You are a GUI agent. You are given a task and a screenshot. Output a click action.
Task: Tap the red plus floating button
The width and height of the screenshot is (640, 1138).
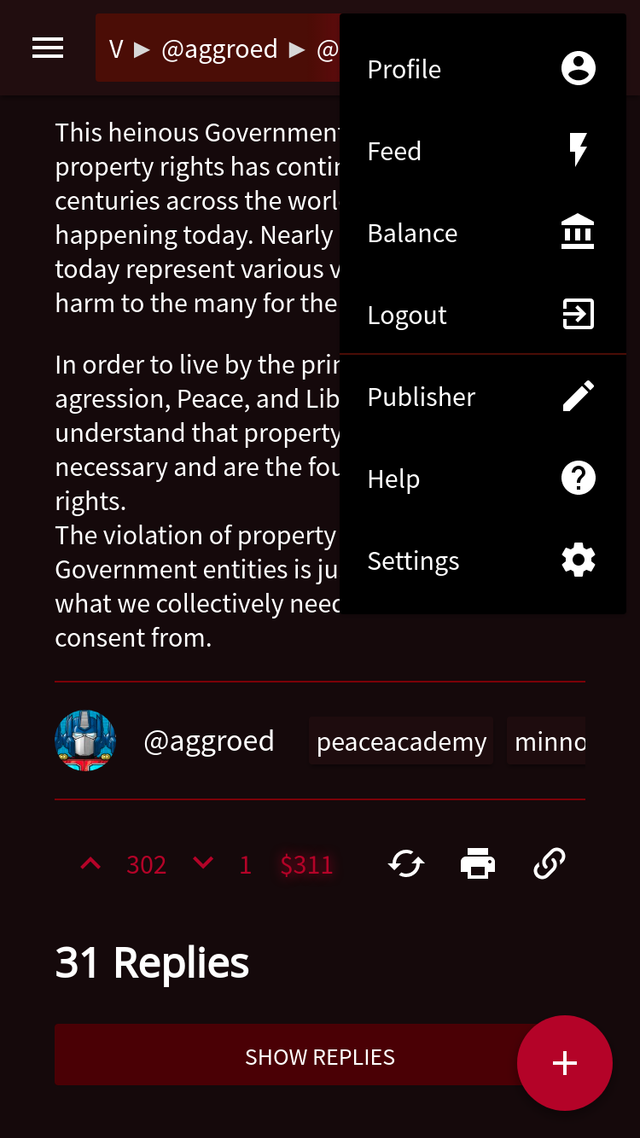point(564,1062)
